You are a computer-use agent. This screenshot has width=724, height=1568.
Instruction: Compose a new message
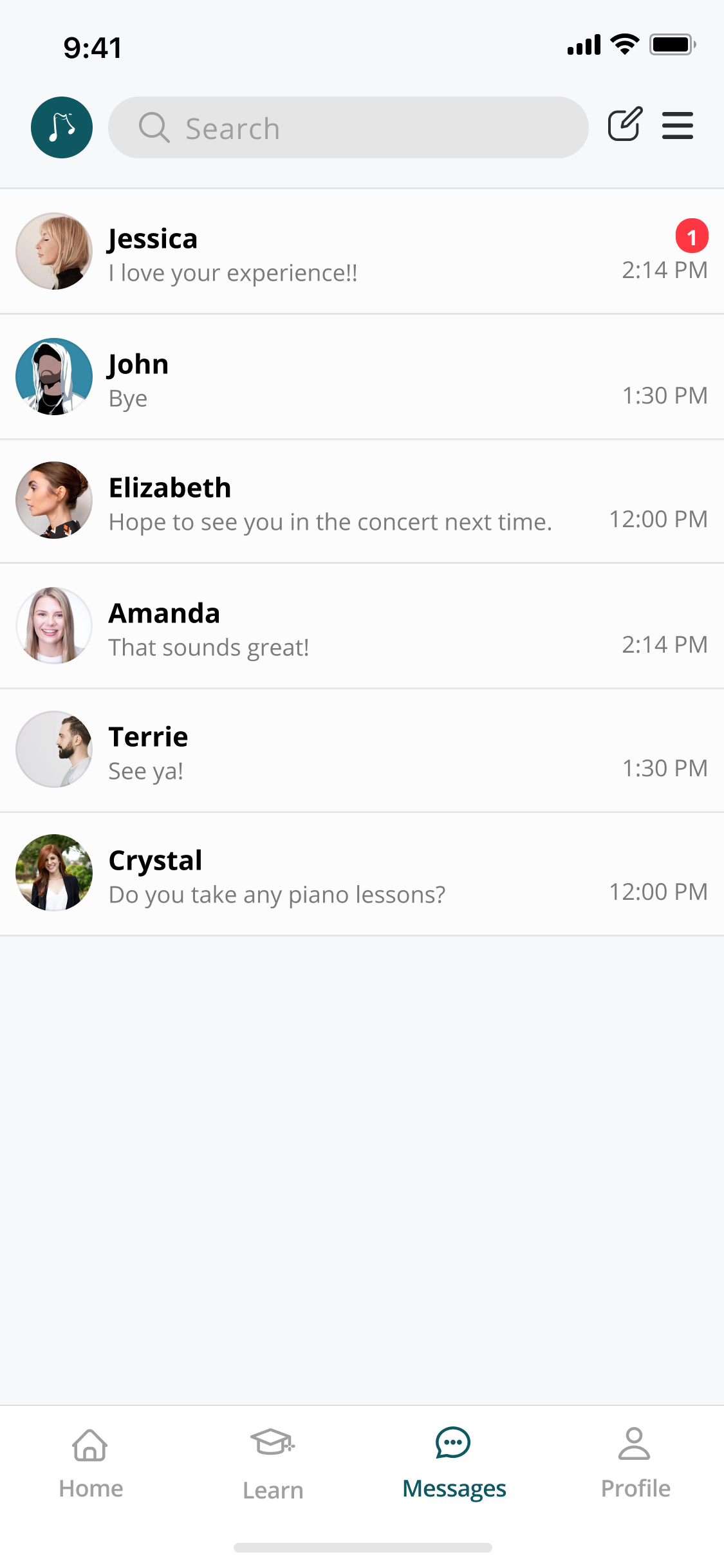tap(625, 124)
